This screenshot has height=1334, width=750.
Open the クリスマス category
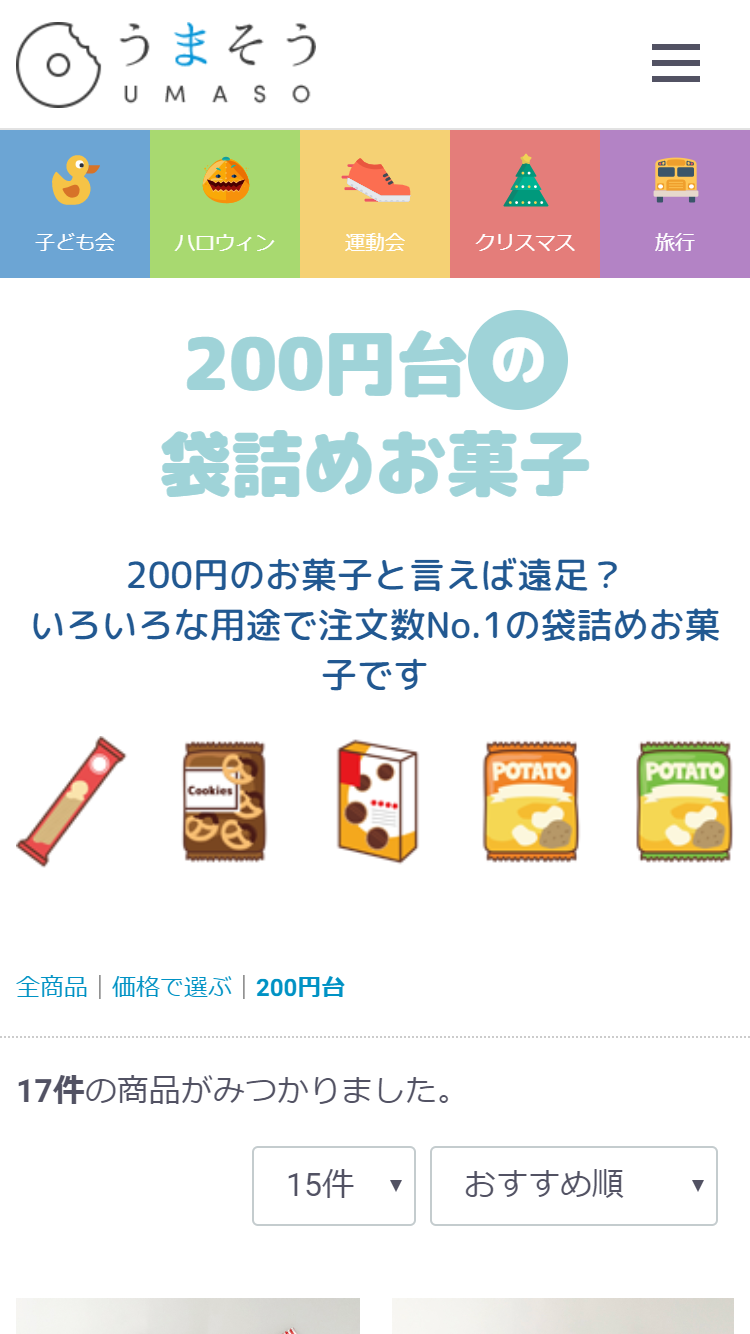point(525,204)
